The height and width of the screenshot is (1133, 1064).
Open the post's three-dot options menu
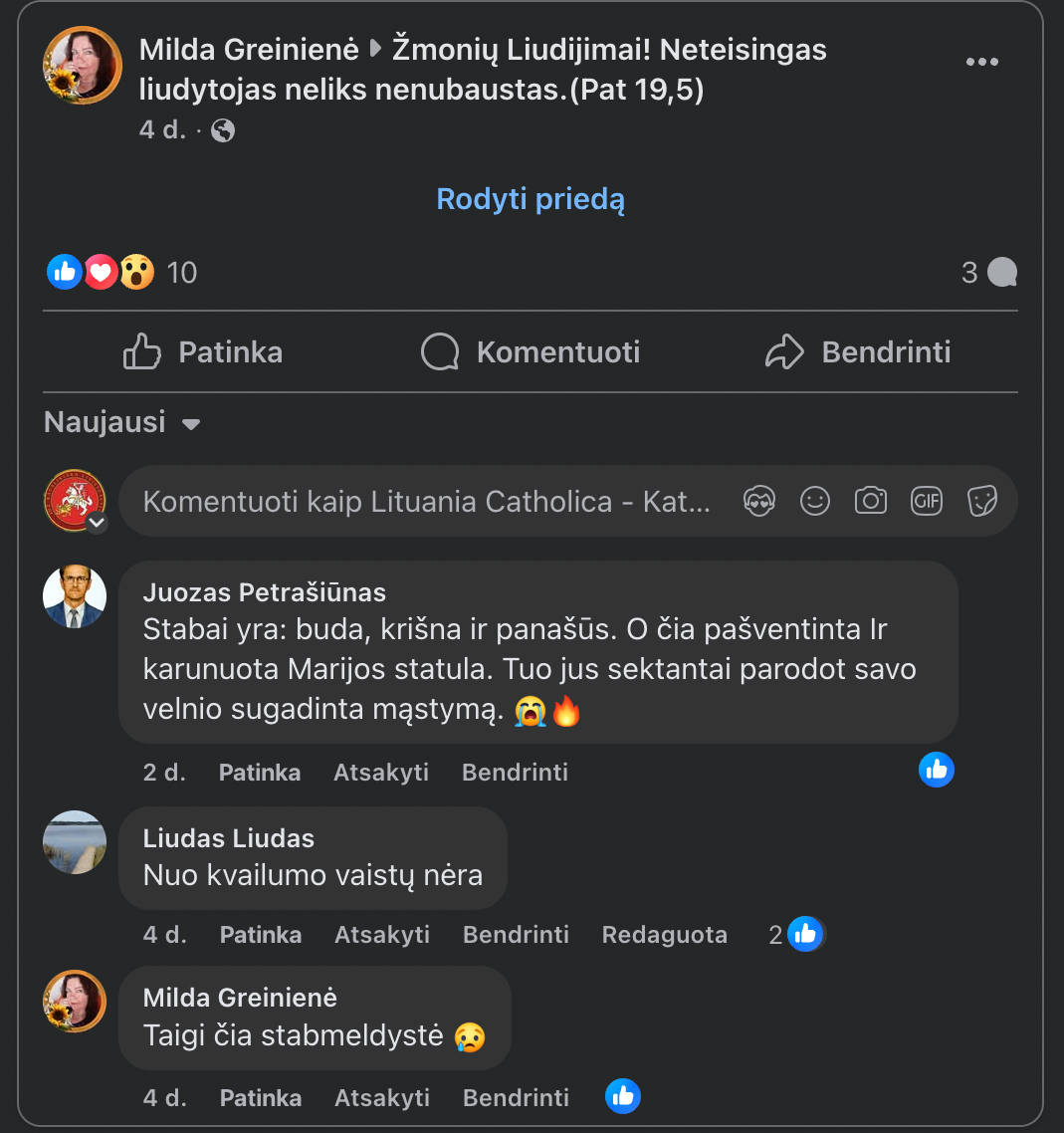coord(981,63)
